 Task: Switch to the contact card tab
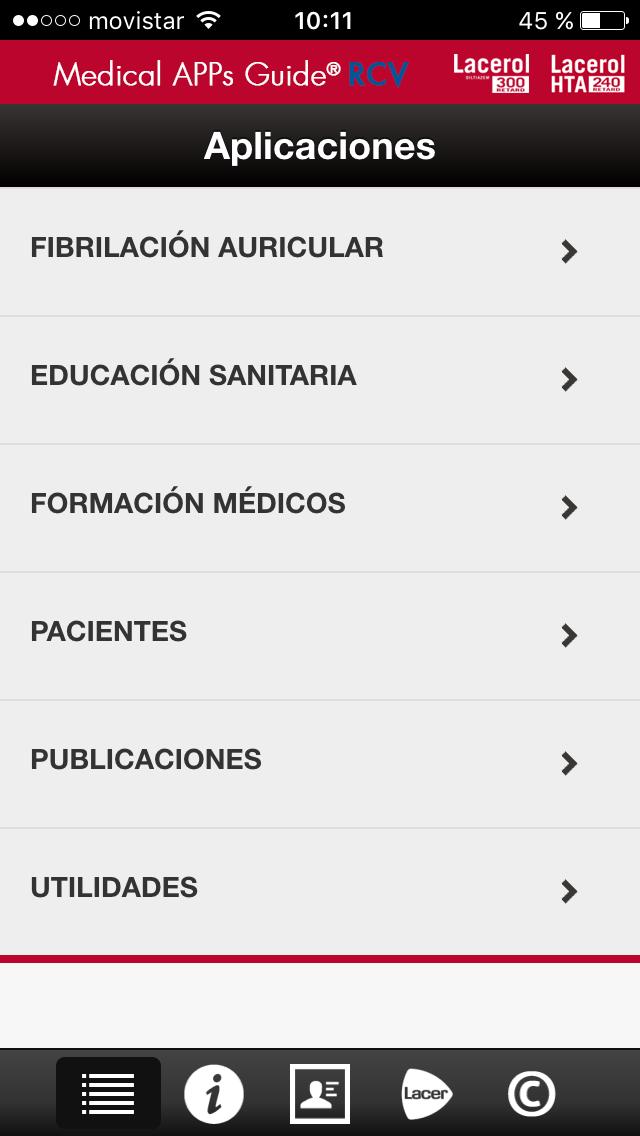(320, 1093)
